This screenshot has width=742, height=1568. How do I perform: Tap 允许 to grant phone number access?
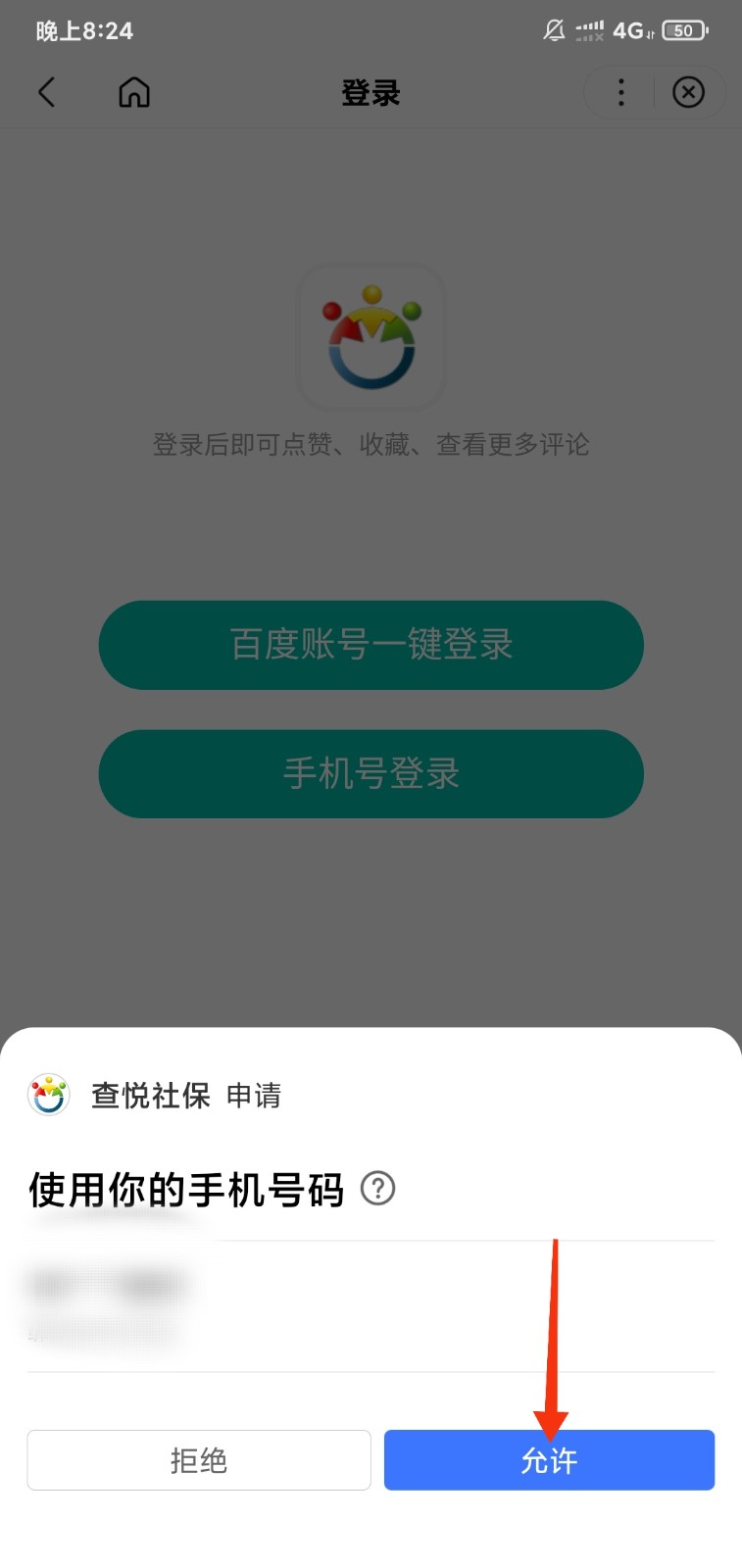[549, 1459]
